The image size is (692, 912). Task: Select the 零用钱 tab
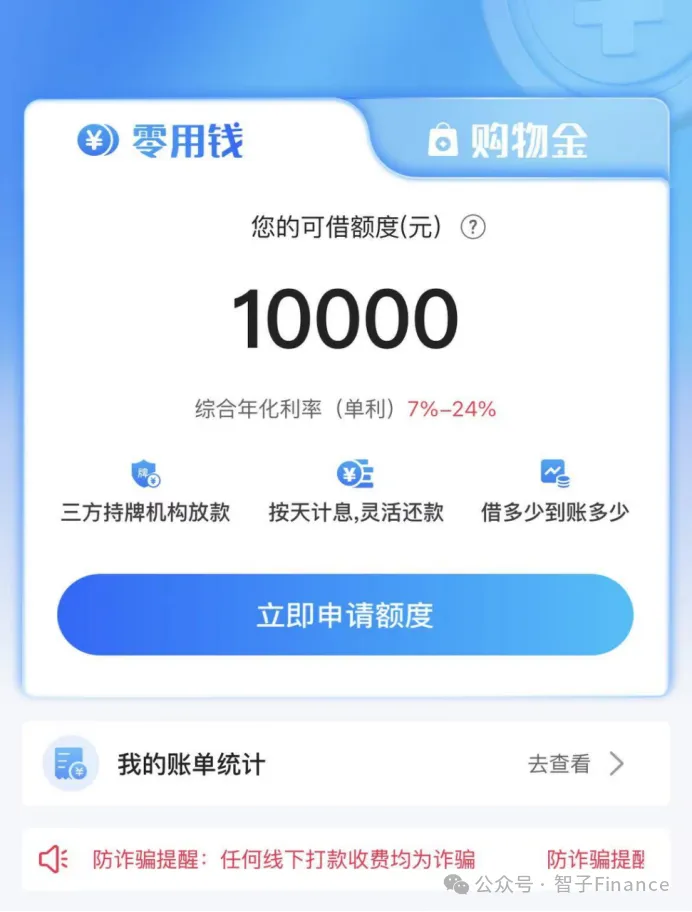click(162, 140)
